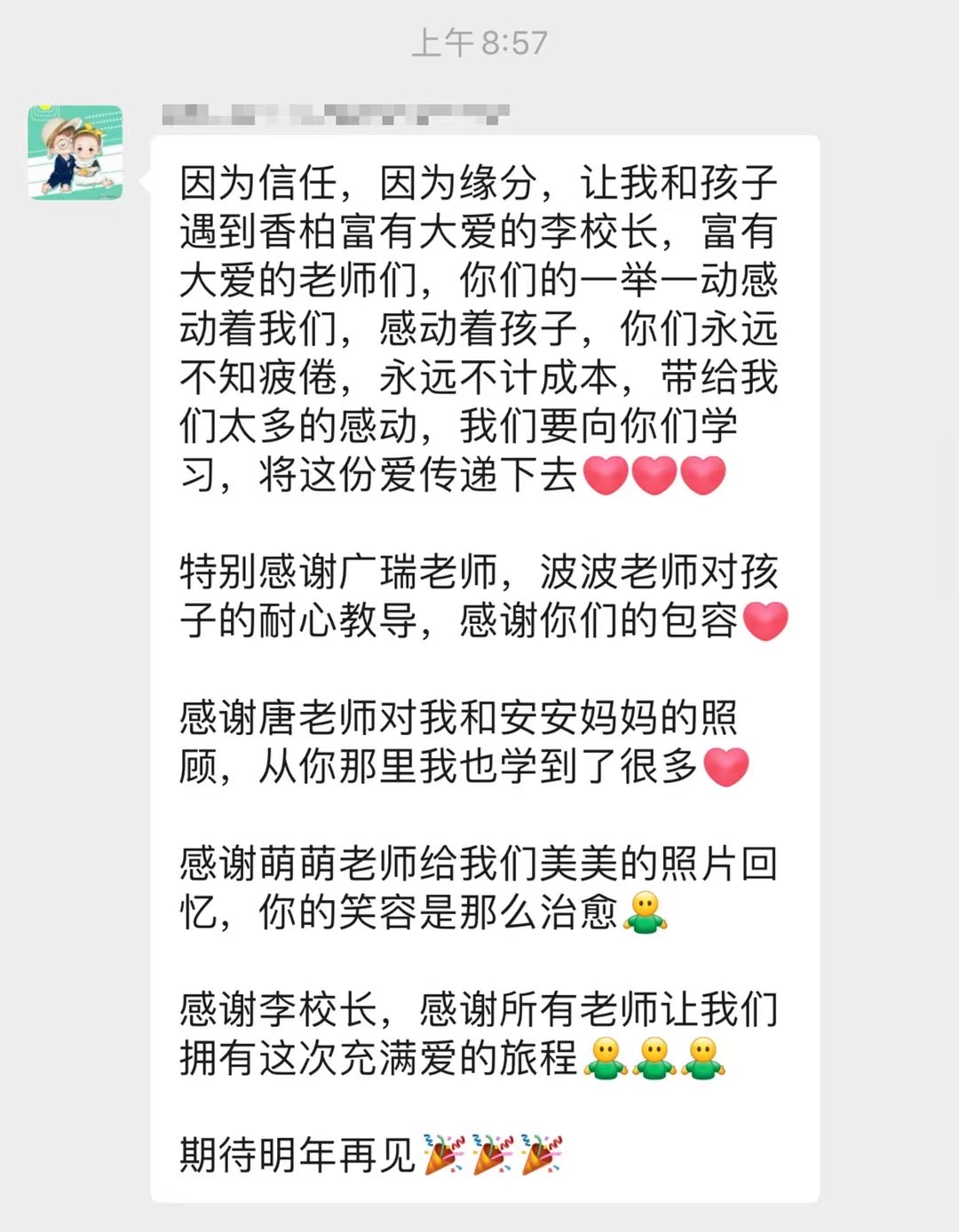The width and height of the screenshot is (959, 1232).
Task: Open the message sender's cartoon avatar profile
Action: point(75,153)
